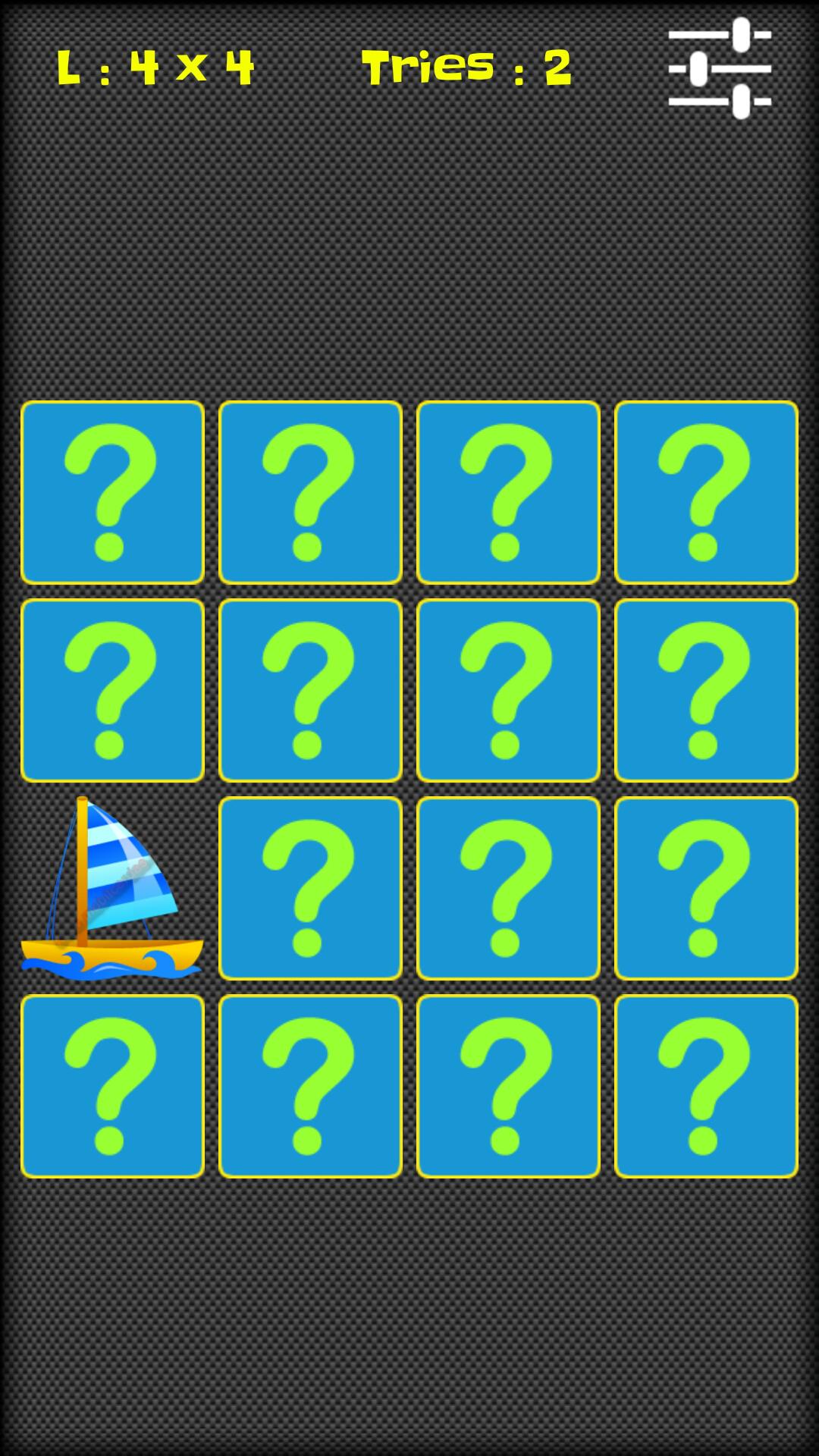Open the settings sliders icon

click(720, 68)
